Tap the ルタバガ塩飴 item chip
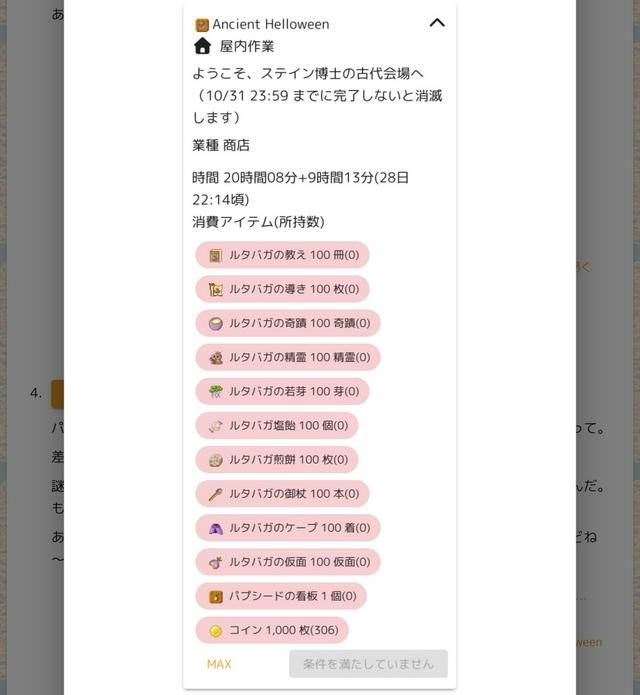Viewport: 640px width, 695px height. pyautogui.click(x=276, y=425)
